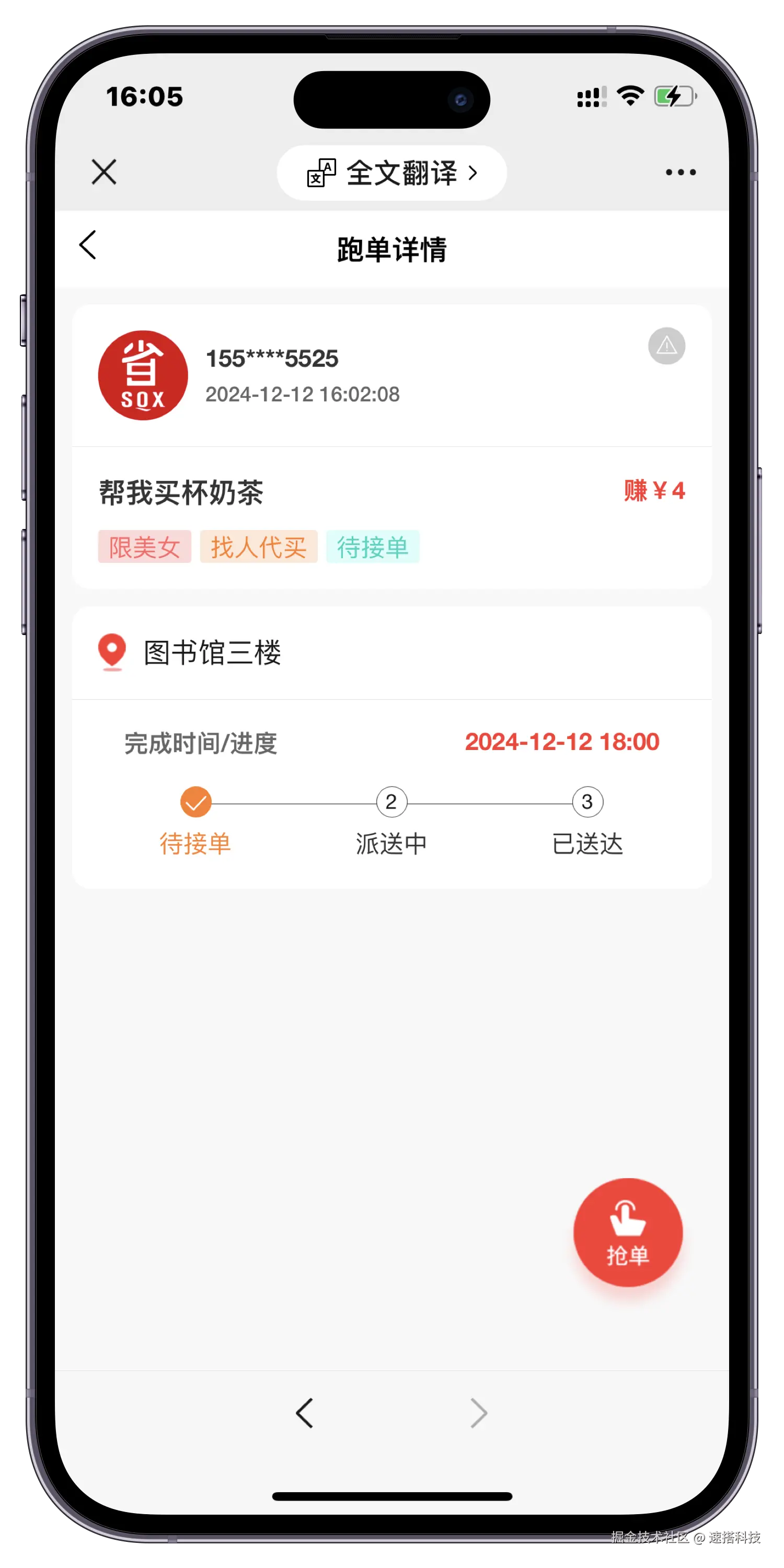Screen dimensions: 784x1568
Task: Tap the 全文翻译 full-text translate button
Action: (x=391, y=173)
